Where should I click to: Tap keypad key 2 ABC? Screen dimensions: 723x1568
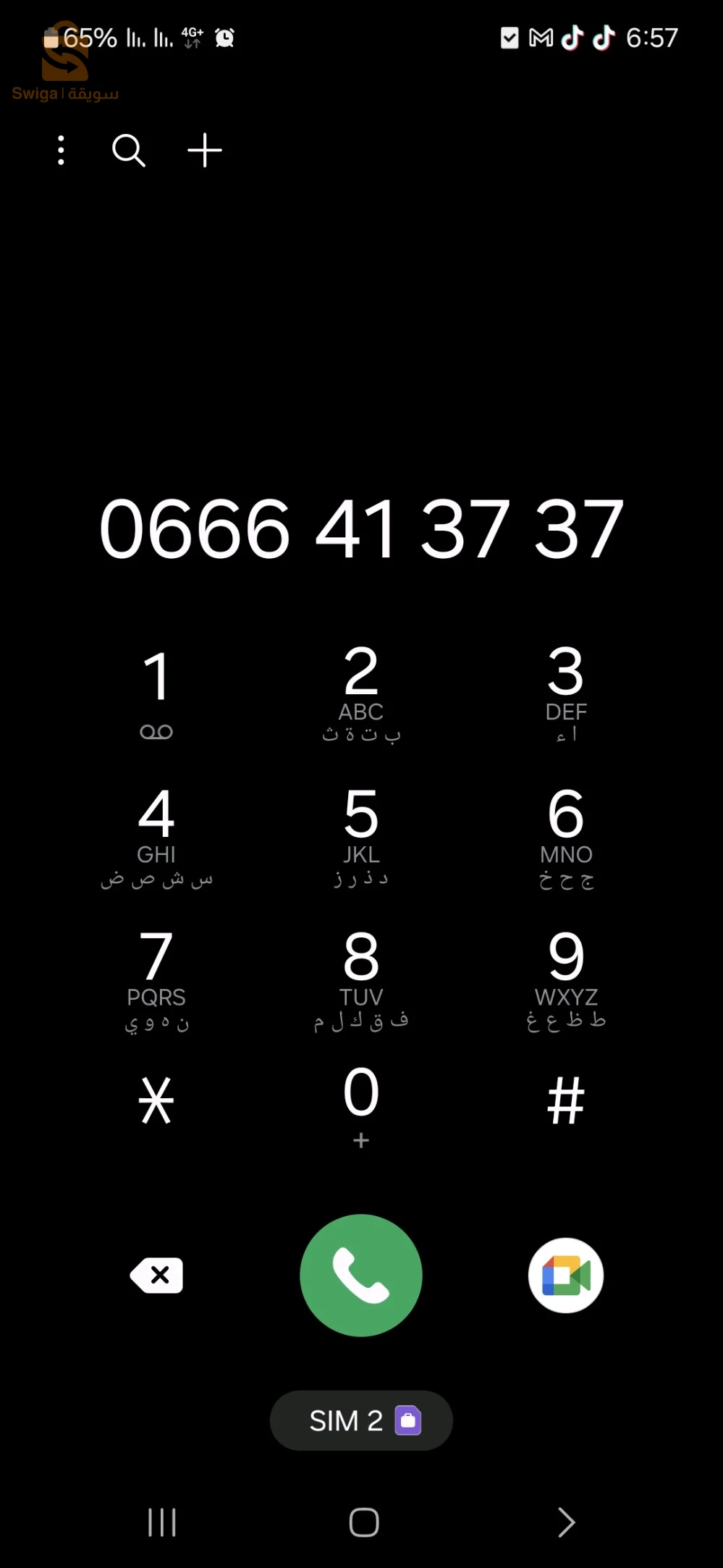pyautogui.click(x=361, y=693)
